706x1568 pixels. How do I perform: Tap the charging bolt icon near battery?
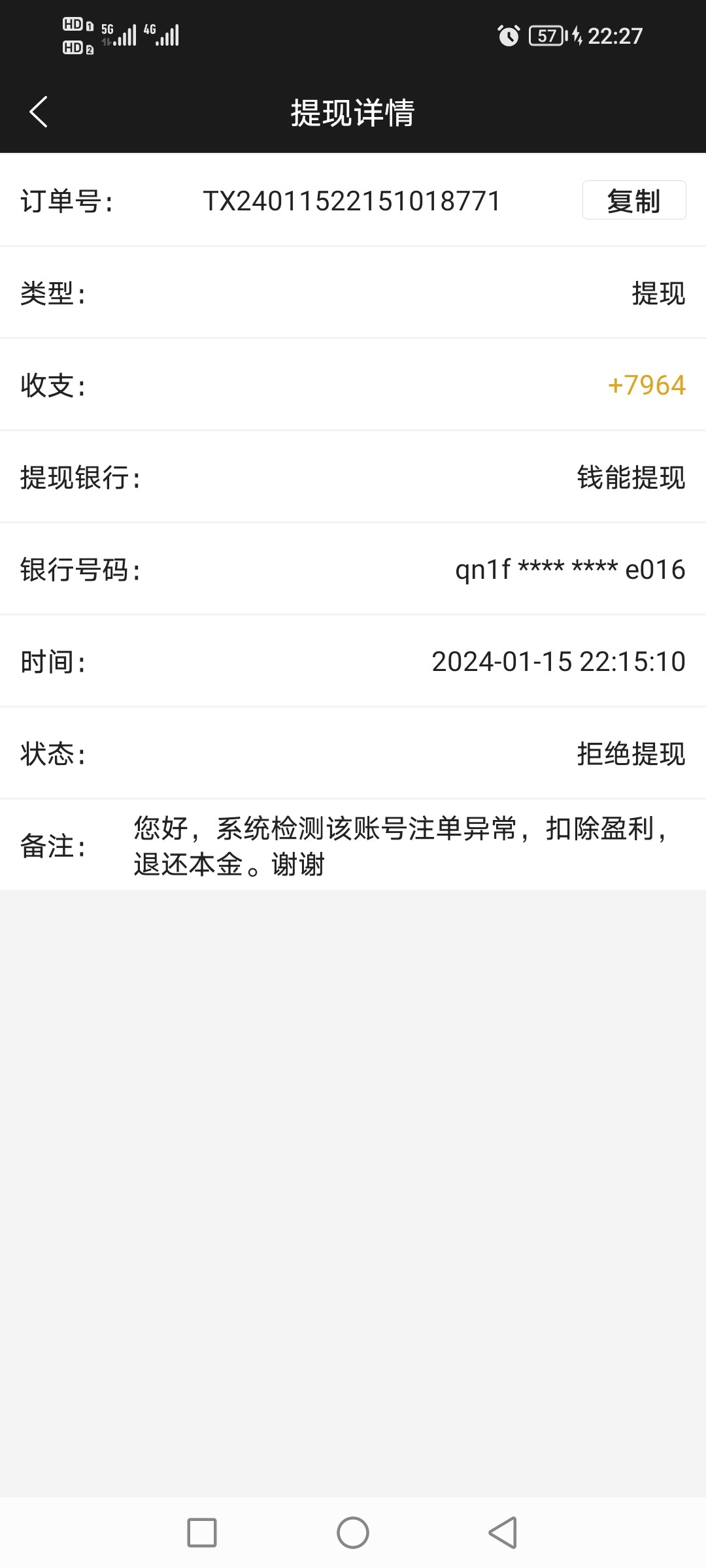tap(575, 37)
